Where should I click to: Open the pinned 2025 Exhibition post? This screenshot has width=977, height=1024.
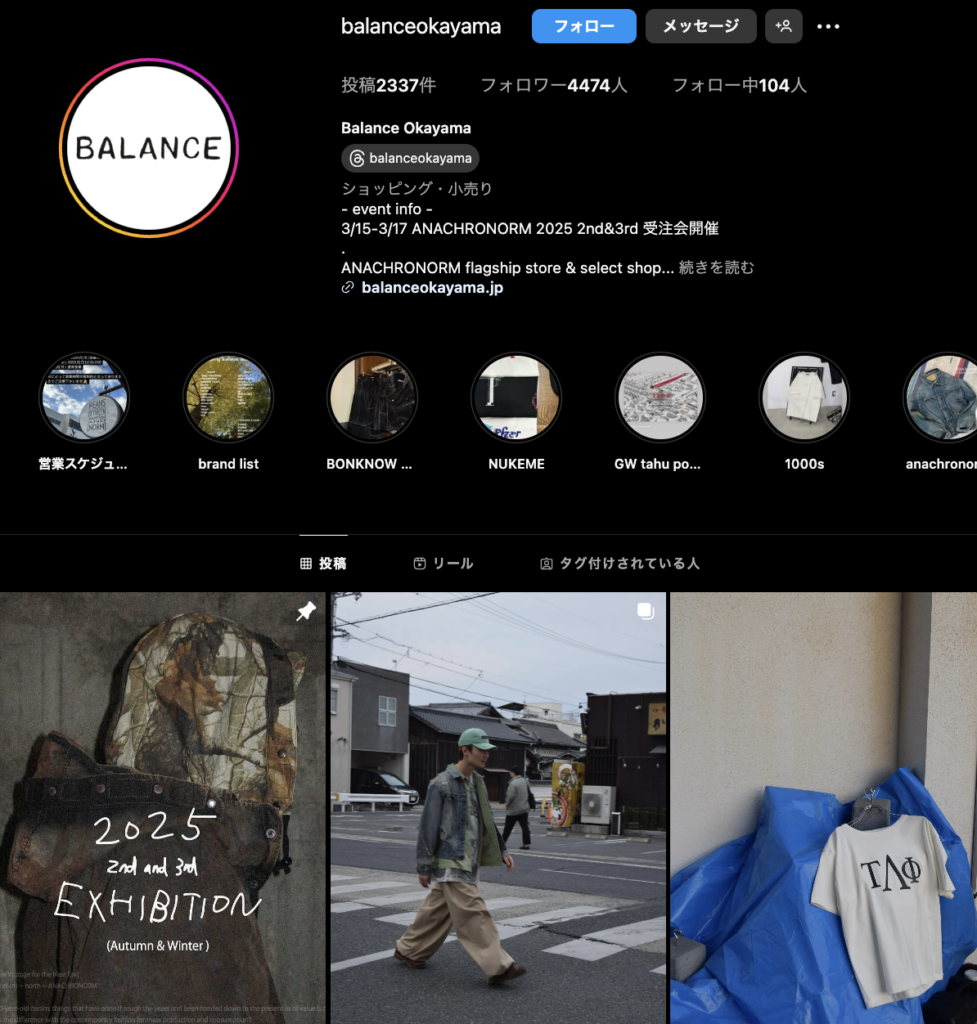[163, 808]
